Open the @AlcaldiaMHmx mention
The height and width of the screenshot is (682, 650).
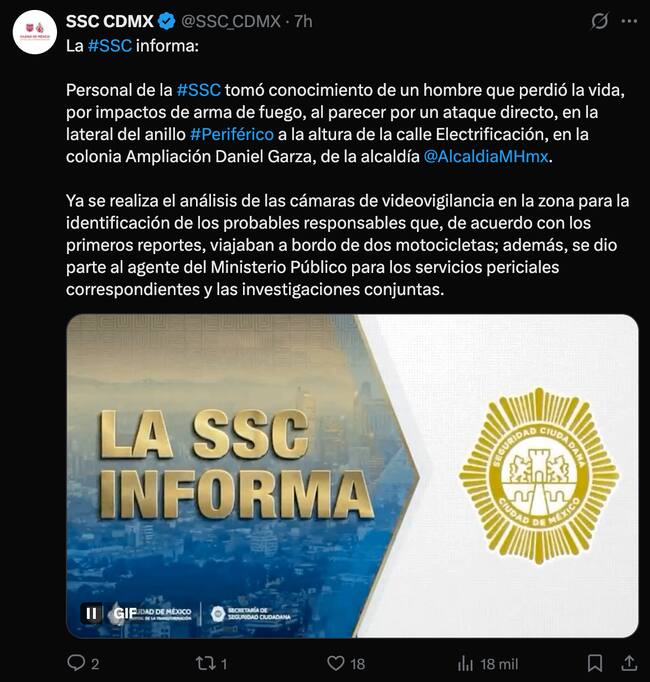(486, 156)
